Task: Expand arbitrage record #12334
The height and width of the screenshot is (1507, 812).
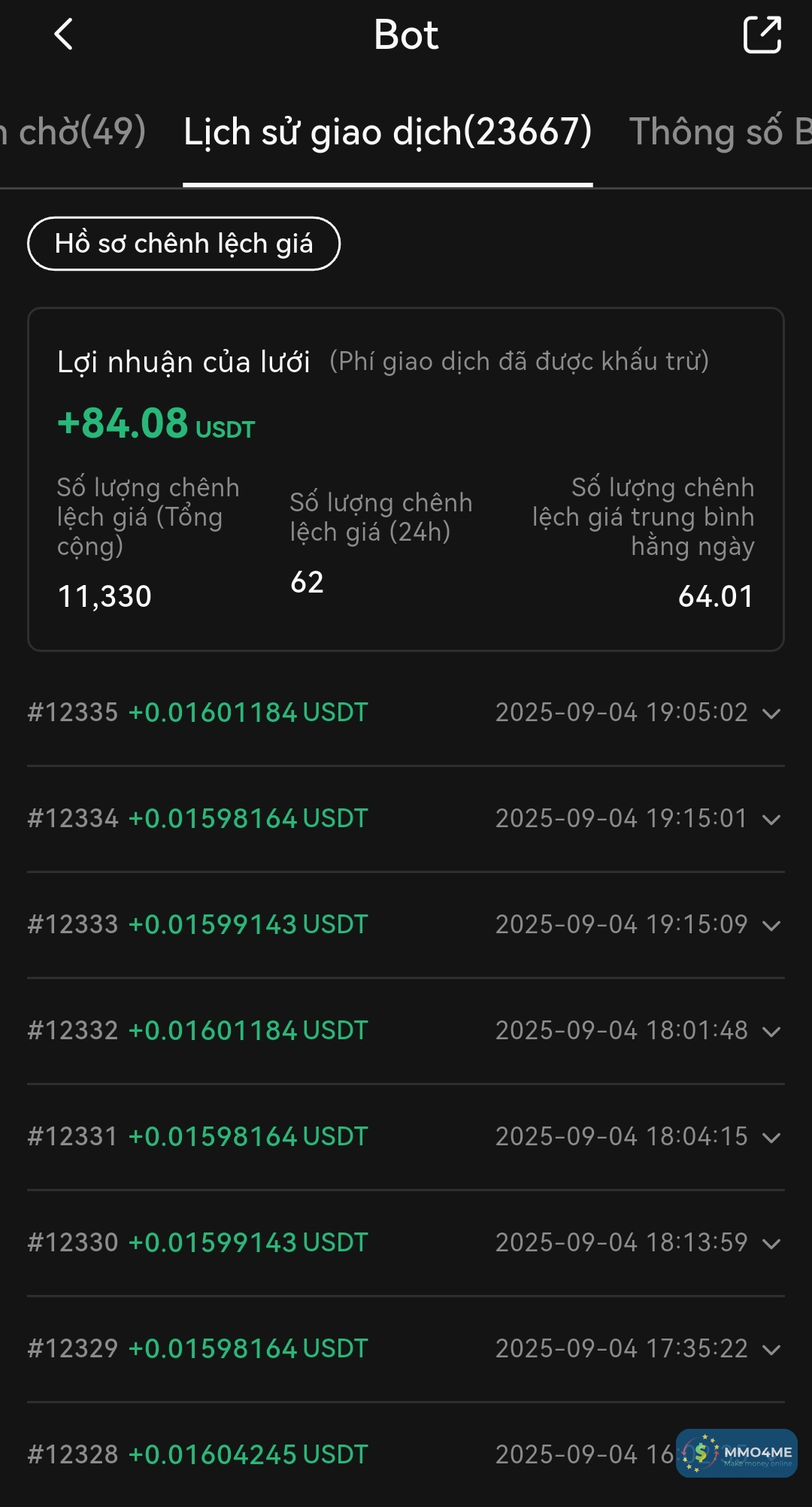Action: coord(771,819)
